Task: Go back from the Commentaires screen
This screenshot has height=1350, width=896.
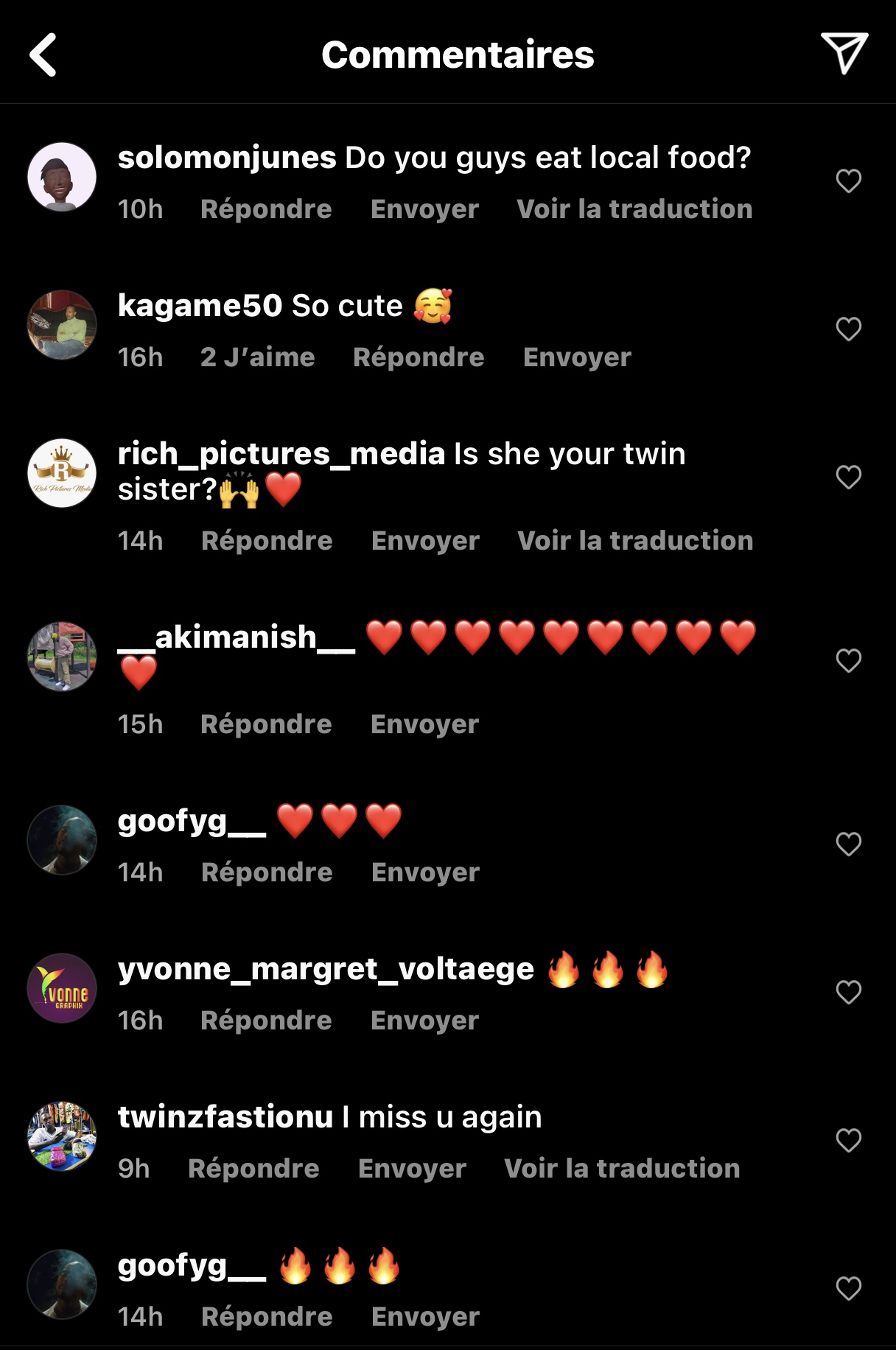Action: pyautogui.click(x=43, y=55)
